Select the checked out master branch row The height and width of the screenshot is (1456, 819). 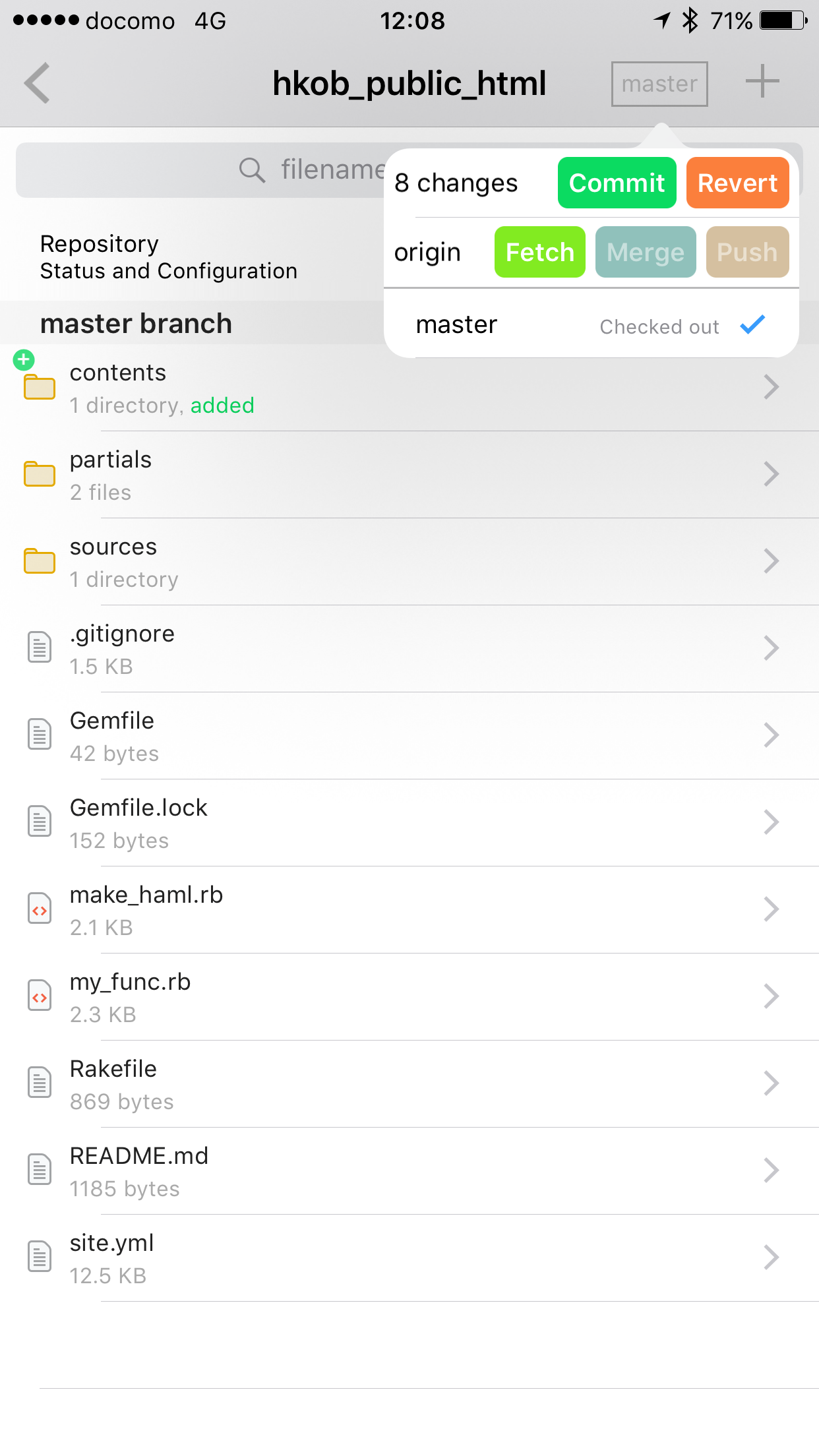590,325
